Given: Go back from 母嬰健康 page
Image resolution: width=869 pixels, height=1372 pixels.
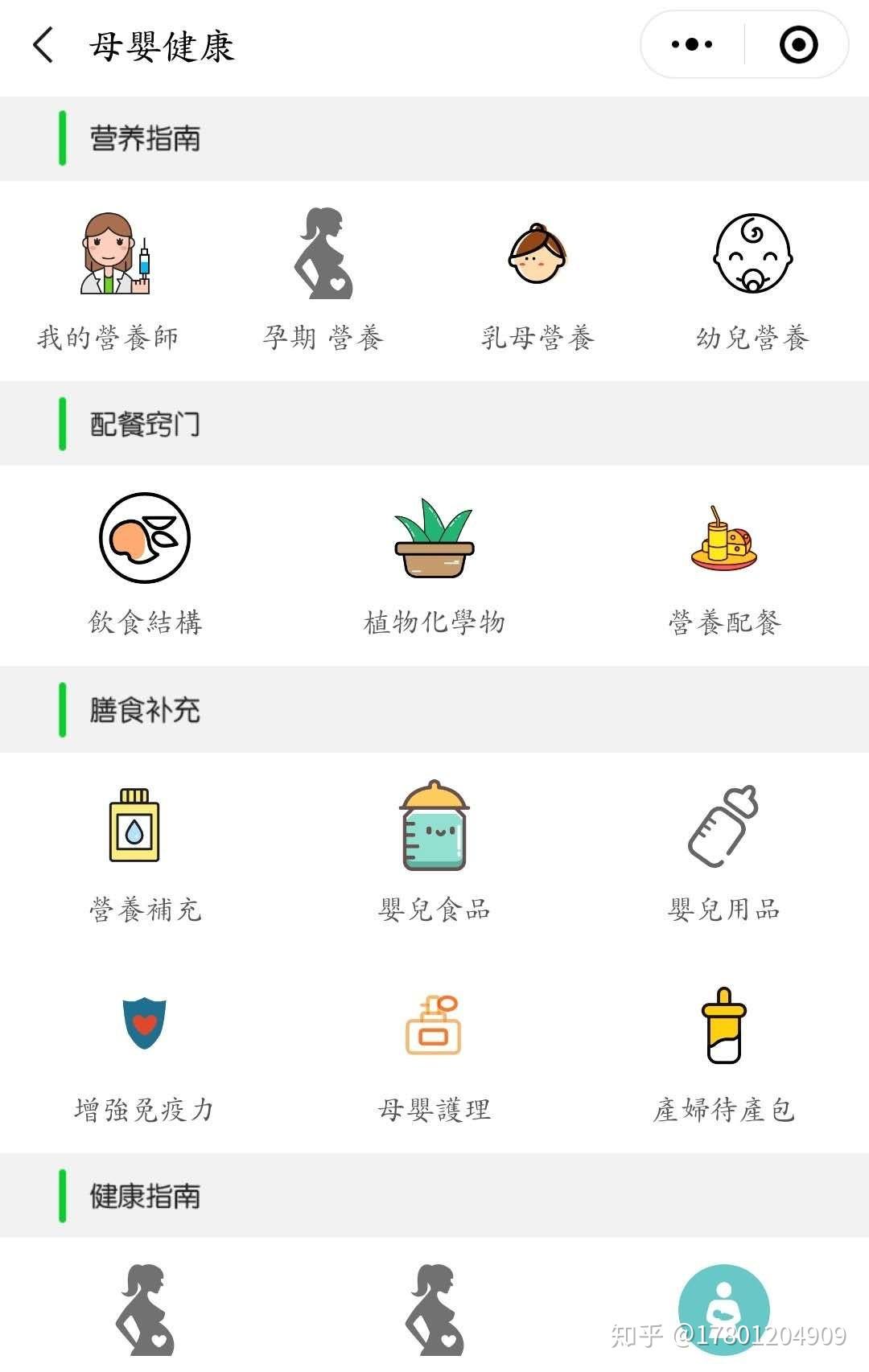Looking at the screenshot, I should 43,45.
